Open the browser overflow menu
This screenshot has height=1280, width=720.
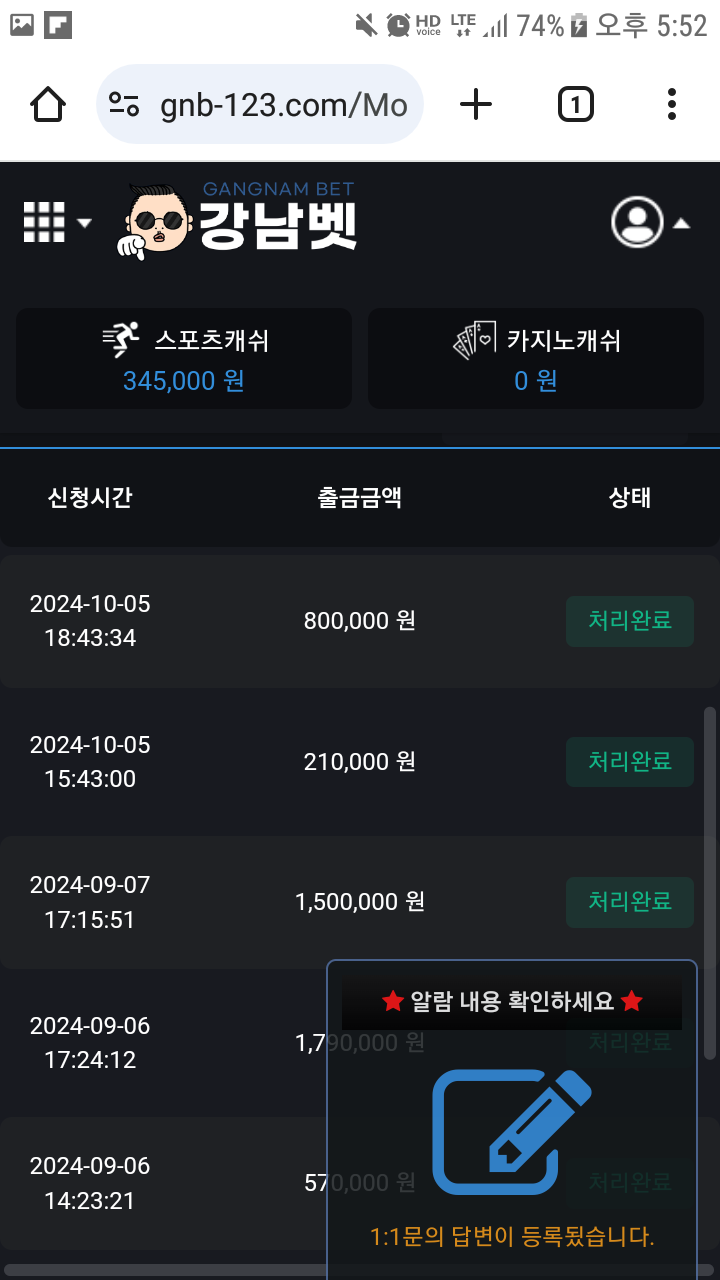click(671, 104)
